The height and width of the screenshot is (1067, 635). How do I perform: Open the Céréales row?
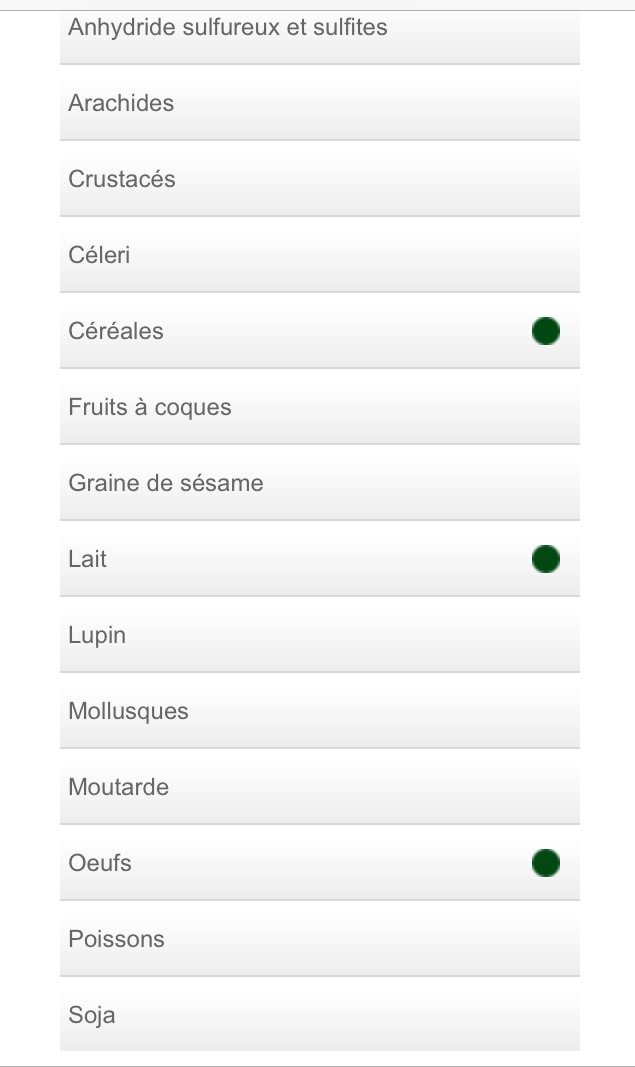point(319,331)
